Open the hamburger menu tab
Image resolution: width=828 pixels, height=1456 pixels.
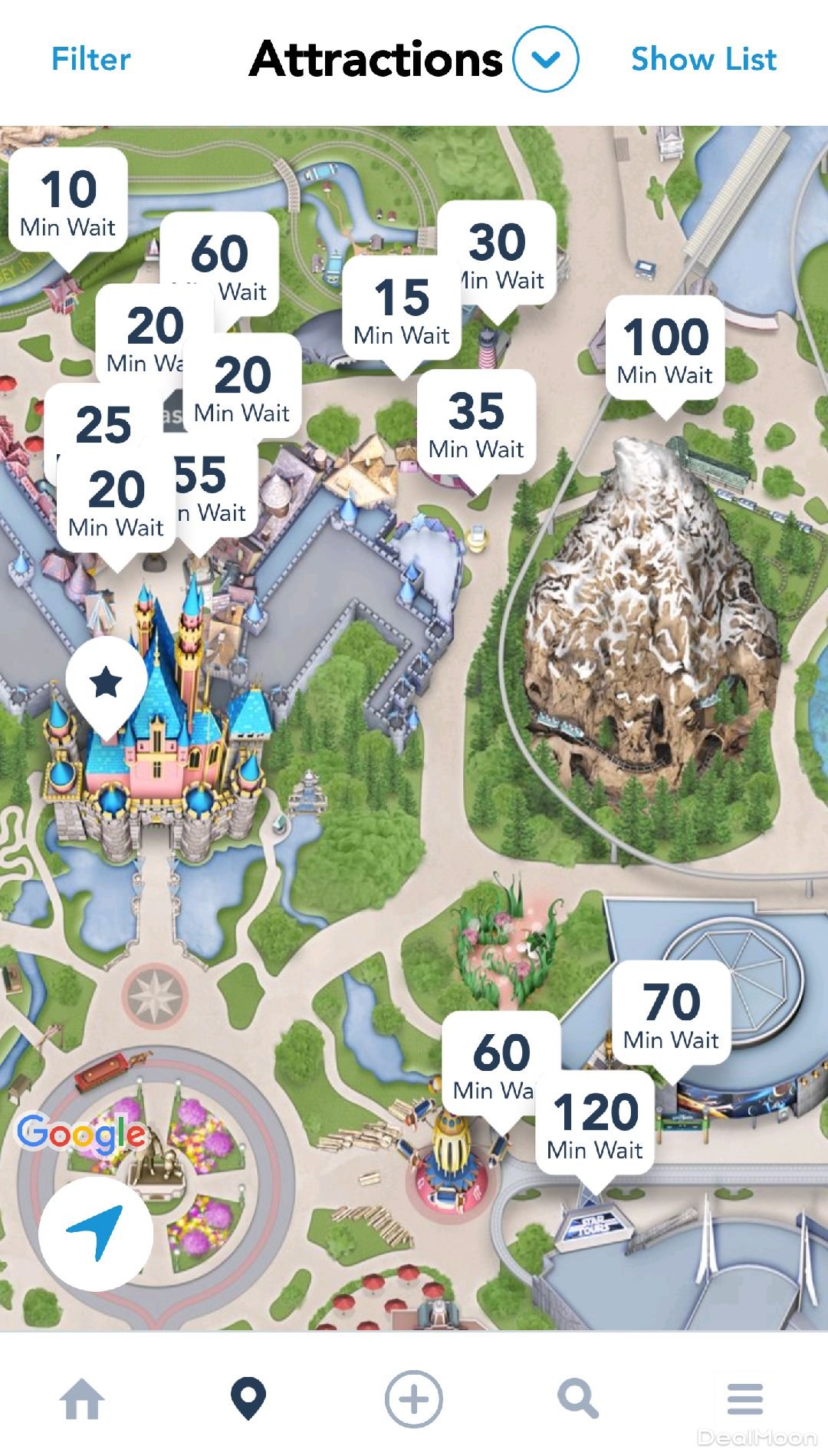(744, 1398)
